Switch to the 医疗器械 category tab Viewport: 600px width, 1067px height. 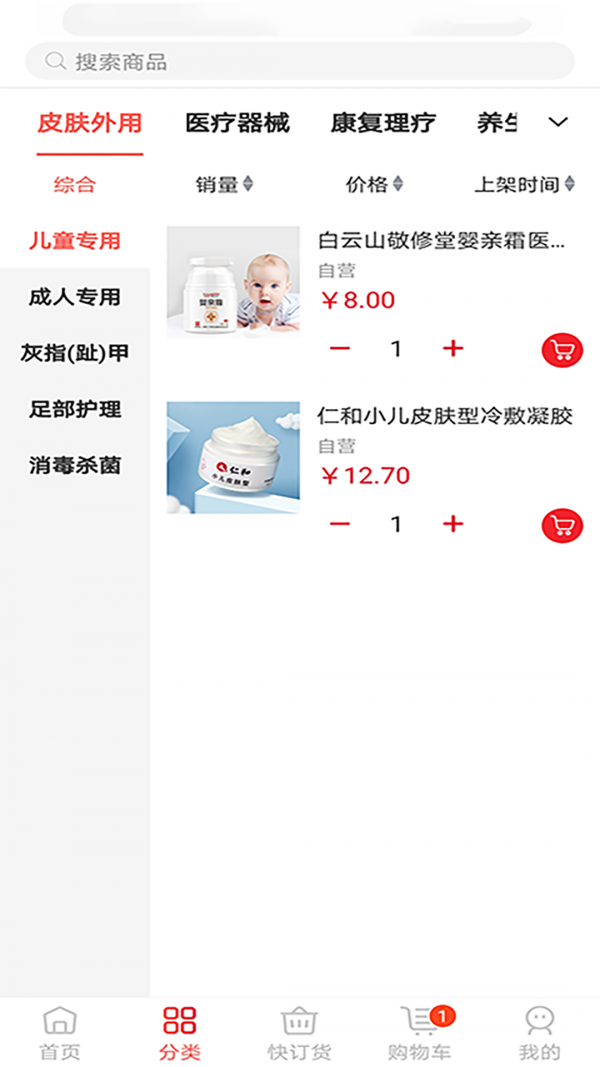click(237, 123)
